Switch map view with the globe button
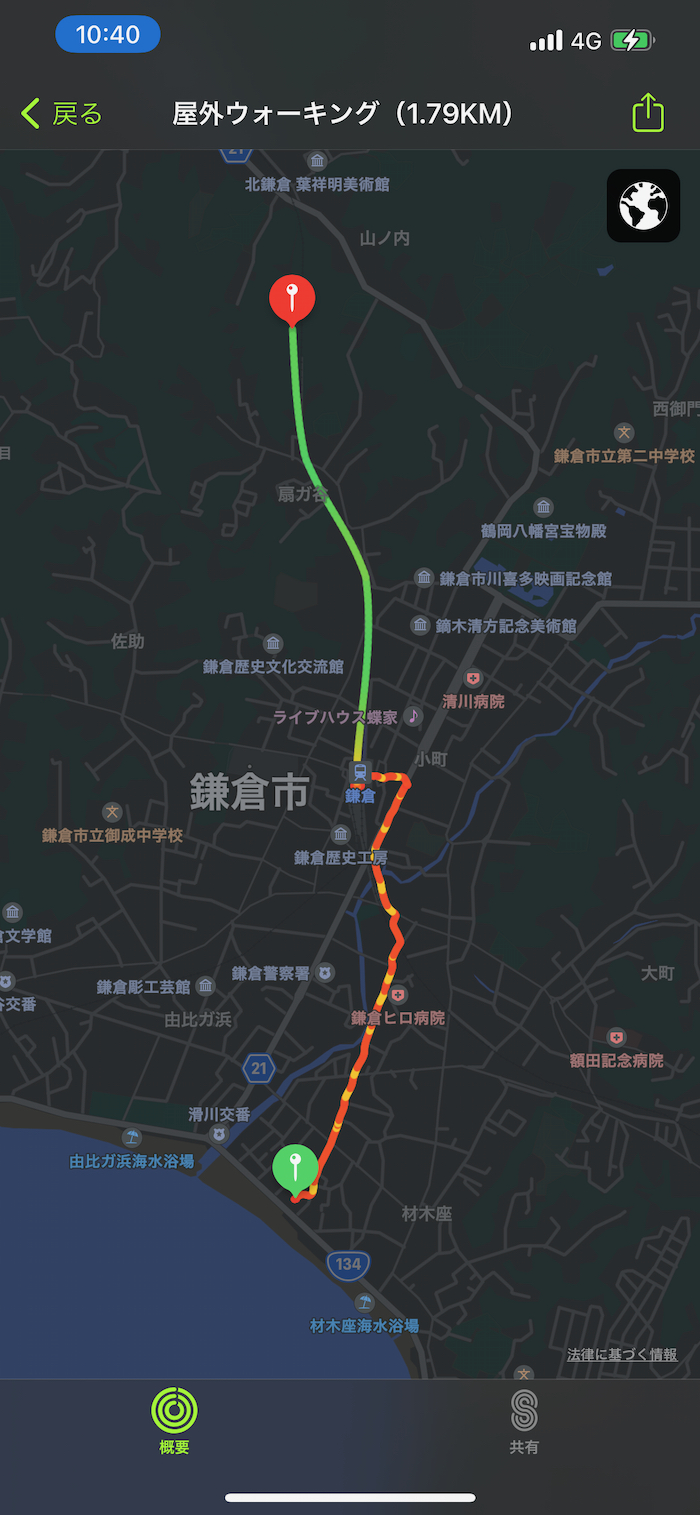This screenshot has height=1515, width=700. pyautogui.click(x=643, y=206)
